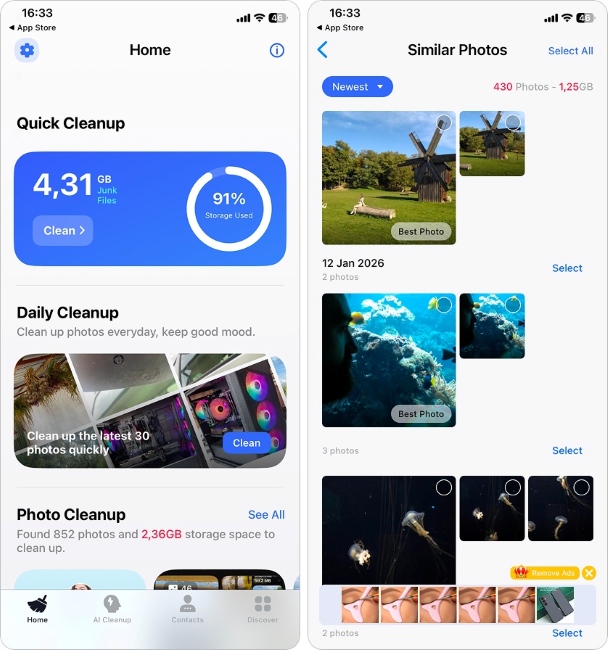Viewport: 608px width, 650px height.
Task: Tap Select All in Similar Photos
Action: click(570, 51)
